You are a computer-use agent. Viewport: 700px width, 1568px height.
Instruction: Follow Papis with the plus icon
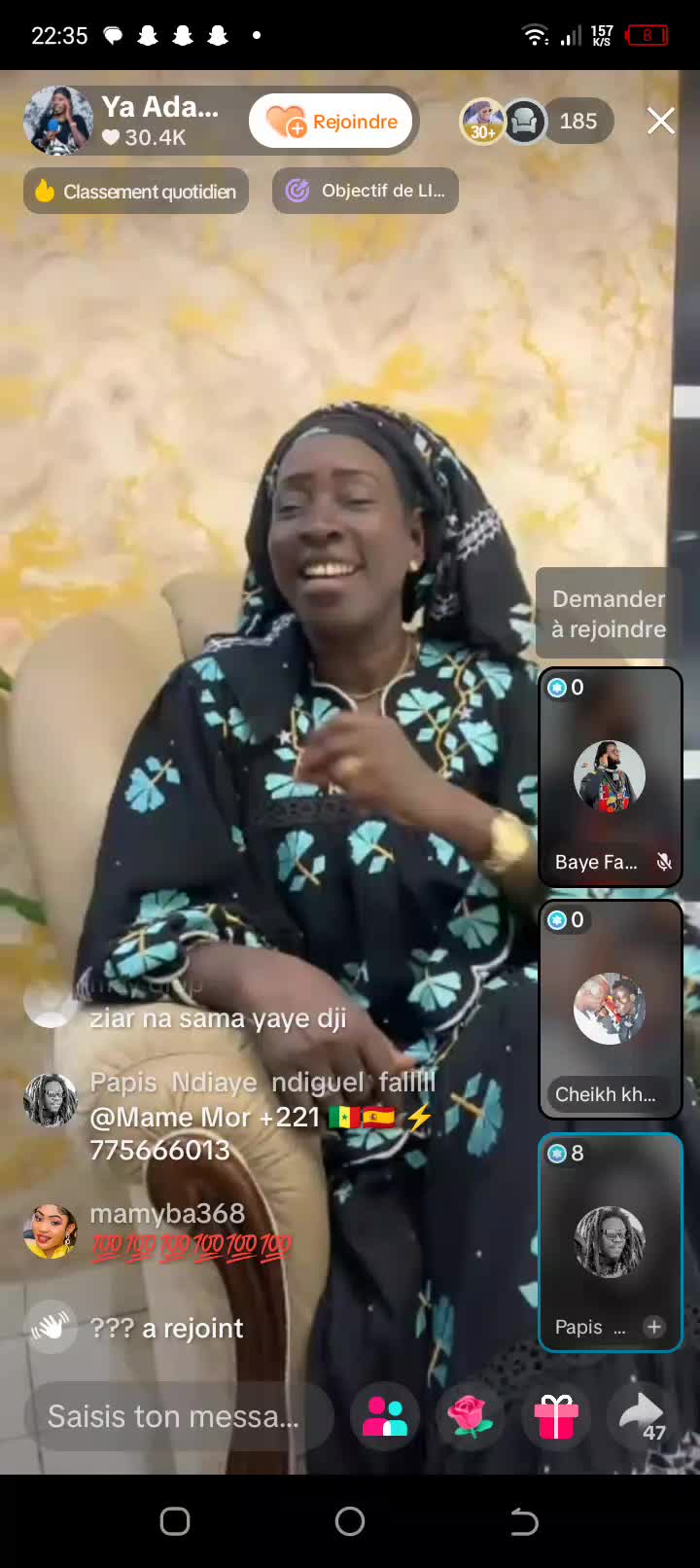pos(654,1327)
